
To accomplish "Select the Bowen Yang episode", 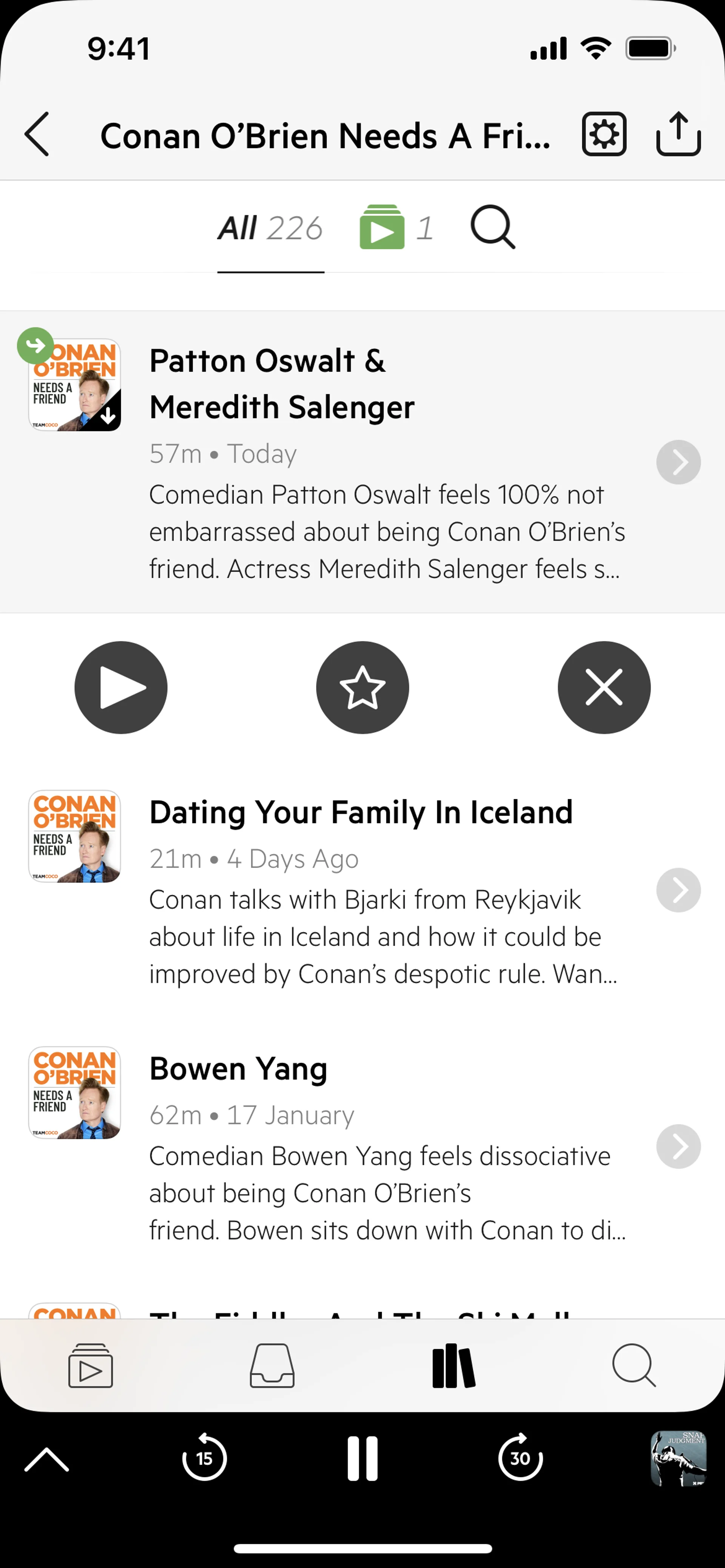I will 238,1068.
